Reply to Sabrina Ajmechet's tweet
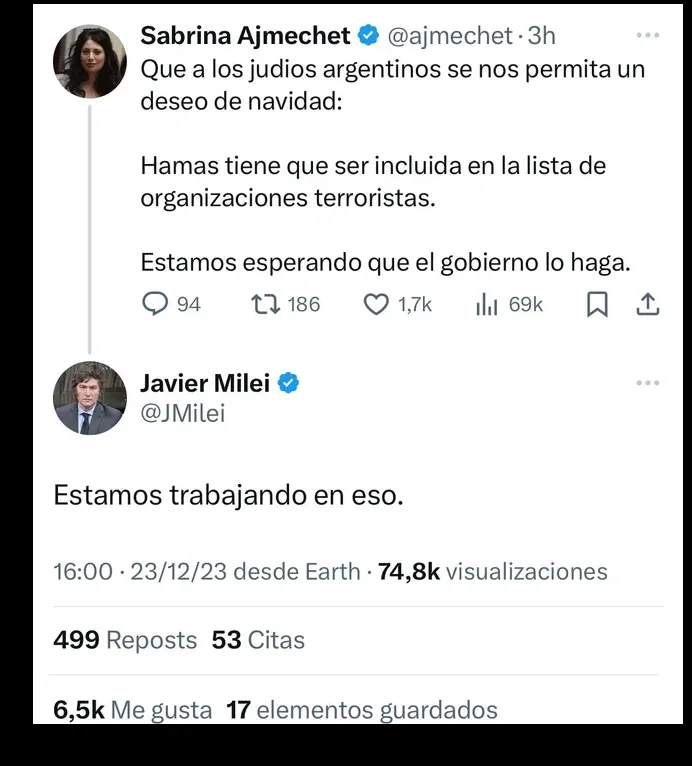Screen dimensions: 692x766 pyautogui.click(x=155, y=304)
